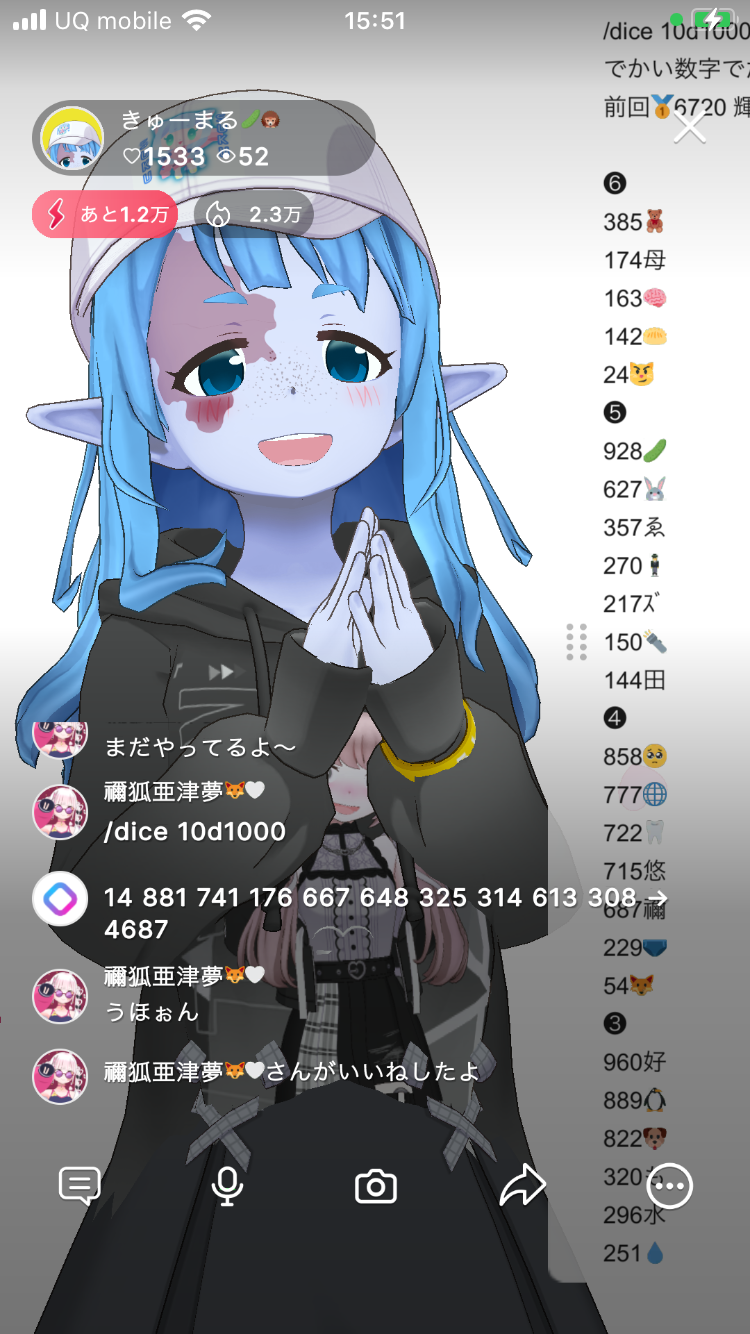
Task: Open the 2.3万 flame points badge
Action: coord(254,215)
